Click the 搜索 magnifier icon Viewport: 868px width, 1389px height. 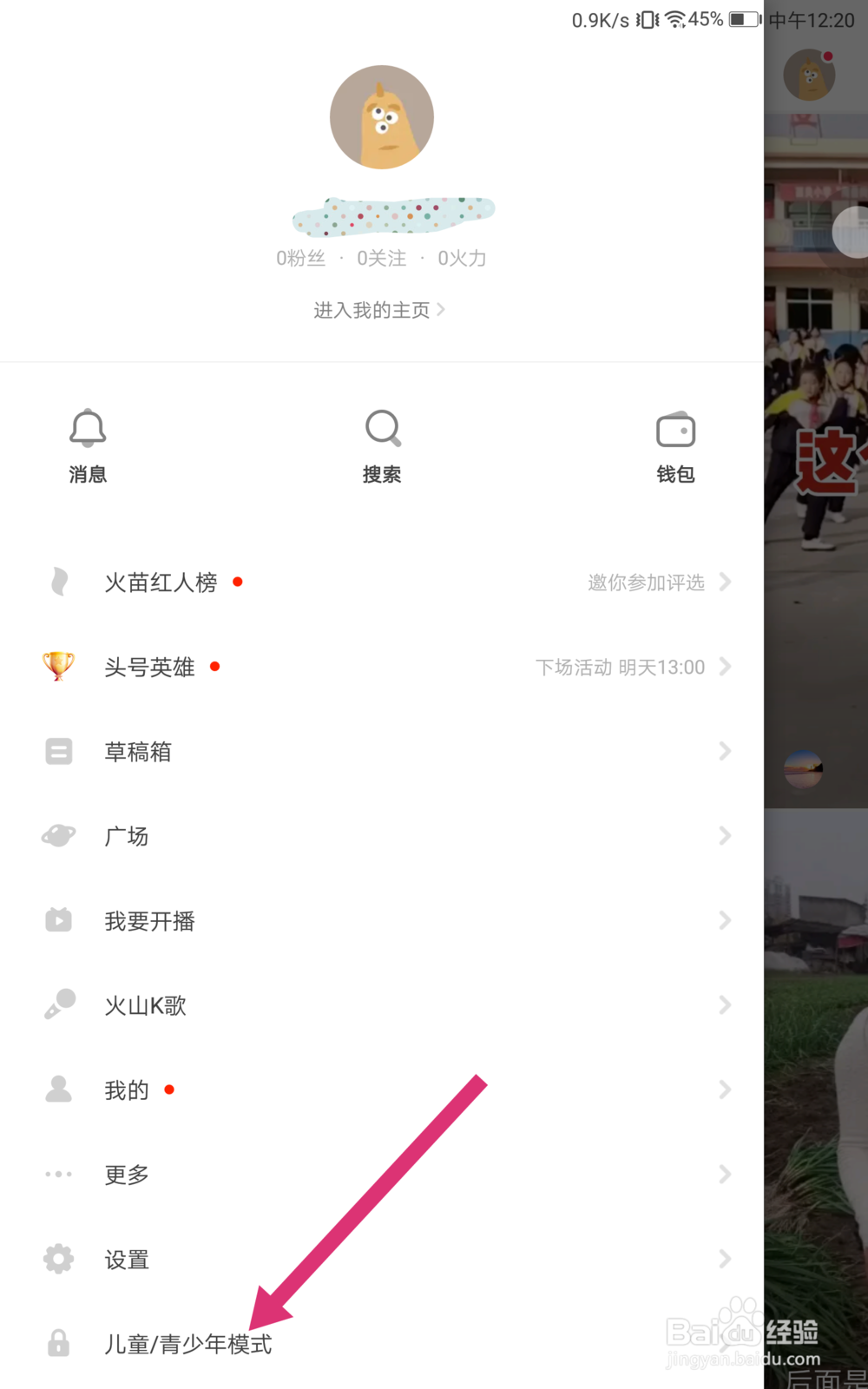pos(382,428)
